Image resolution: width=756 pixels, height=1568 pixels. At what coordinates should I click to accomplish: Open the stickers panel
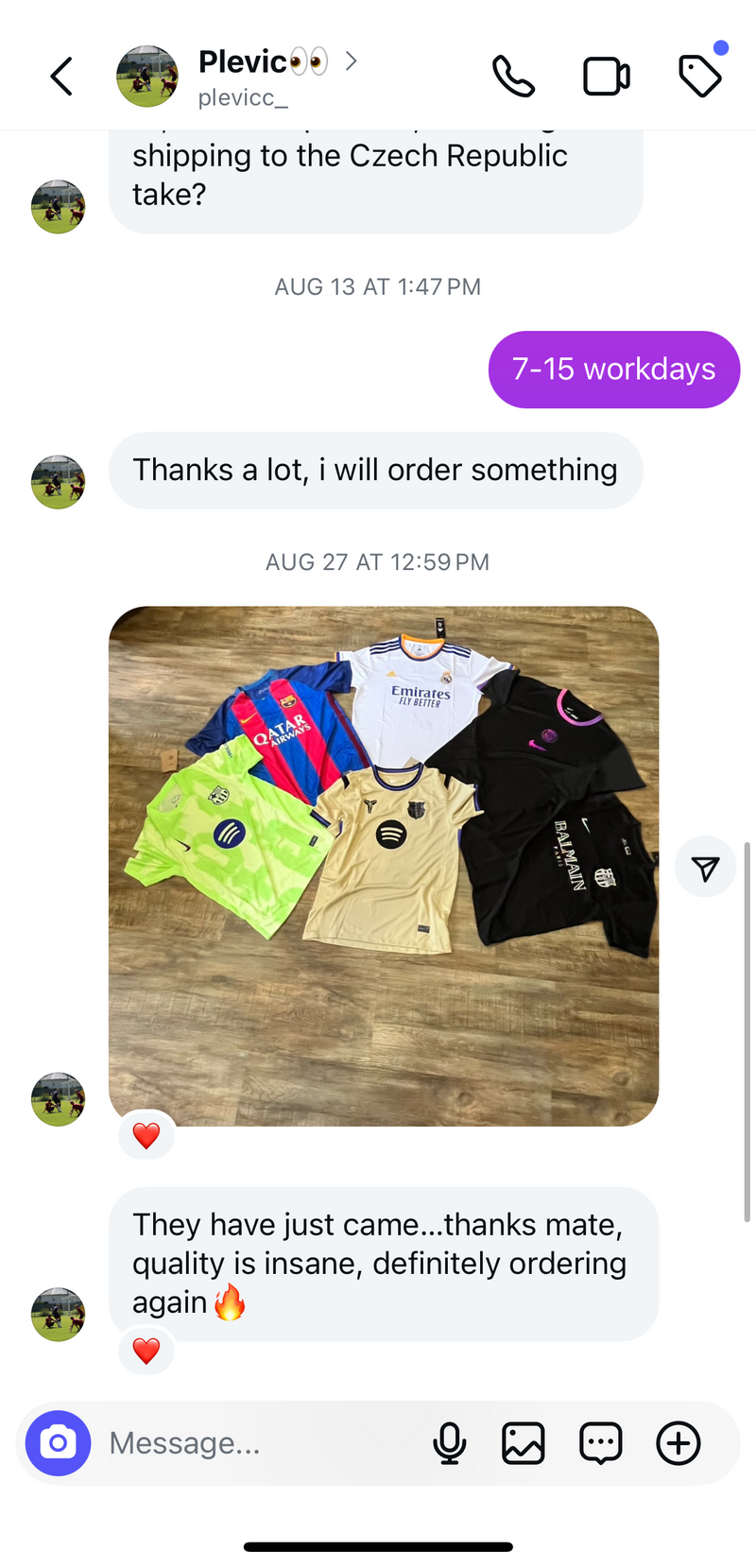click(600, 1443)
